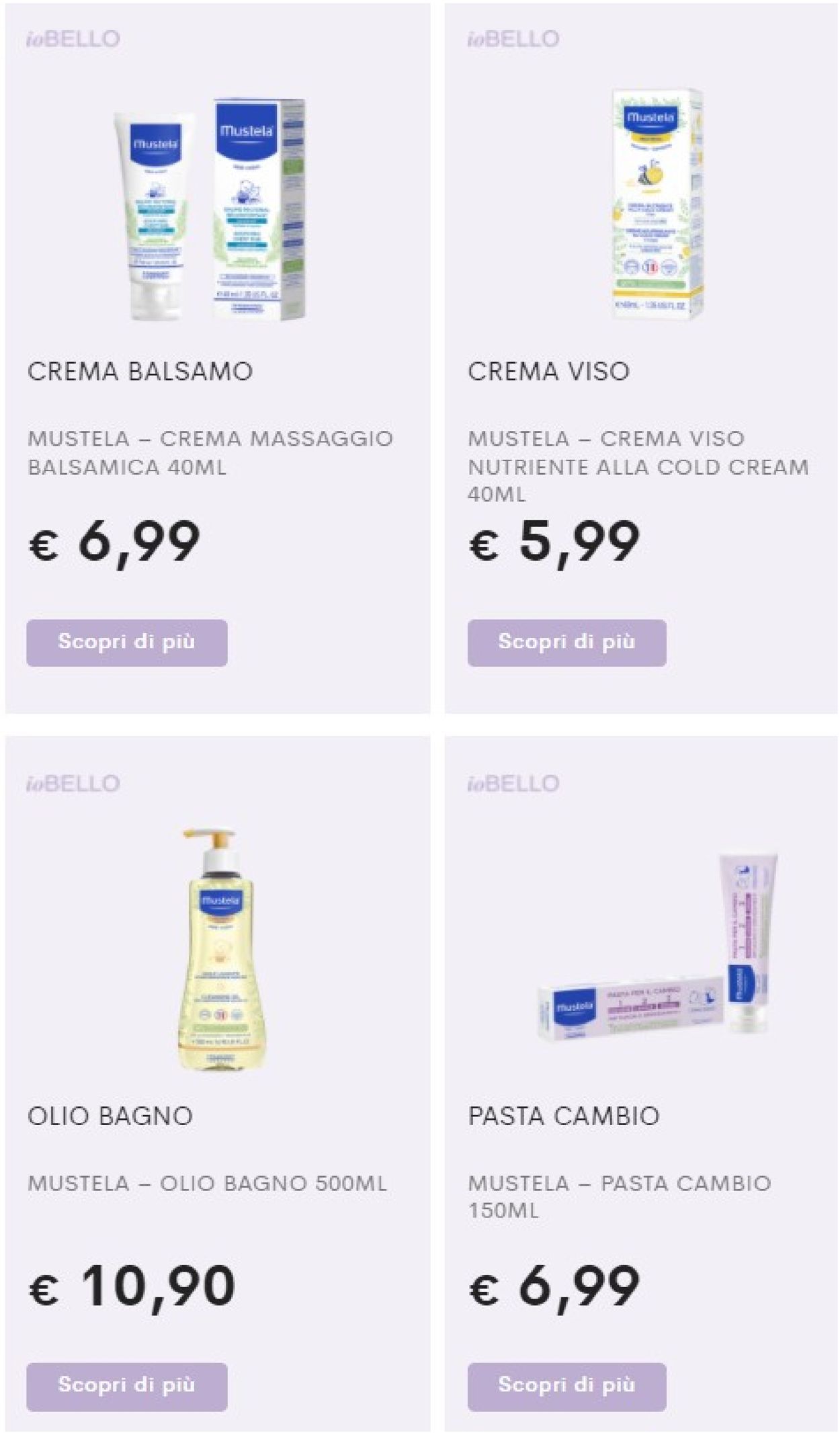This screenshot has width=840, height=1433.
Task: Open the Mustela Crema Viso product image
Action: pyautogui.click(x=657, y=204)
